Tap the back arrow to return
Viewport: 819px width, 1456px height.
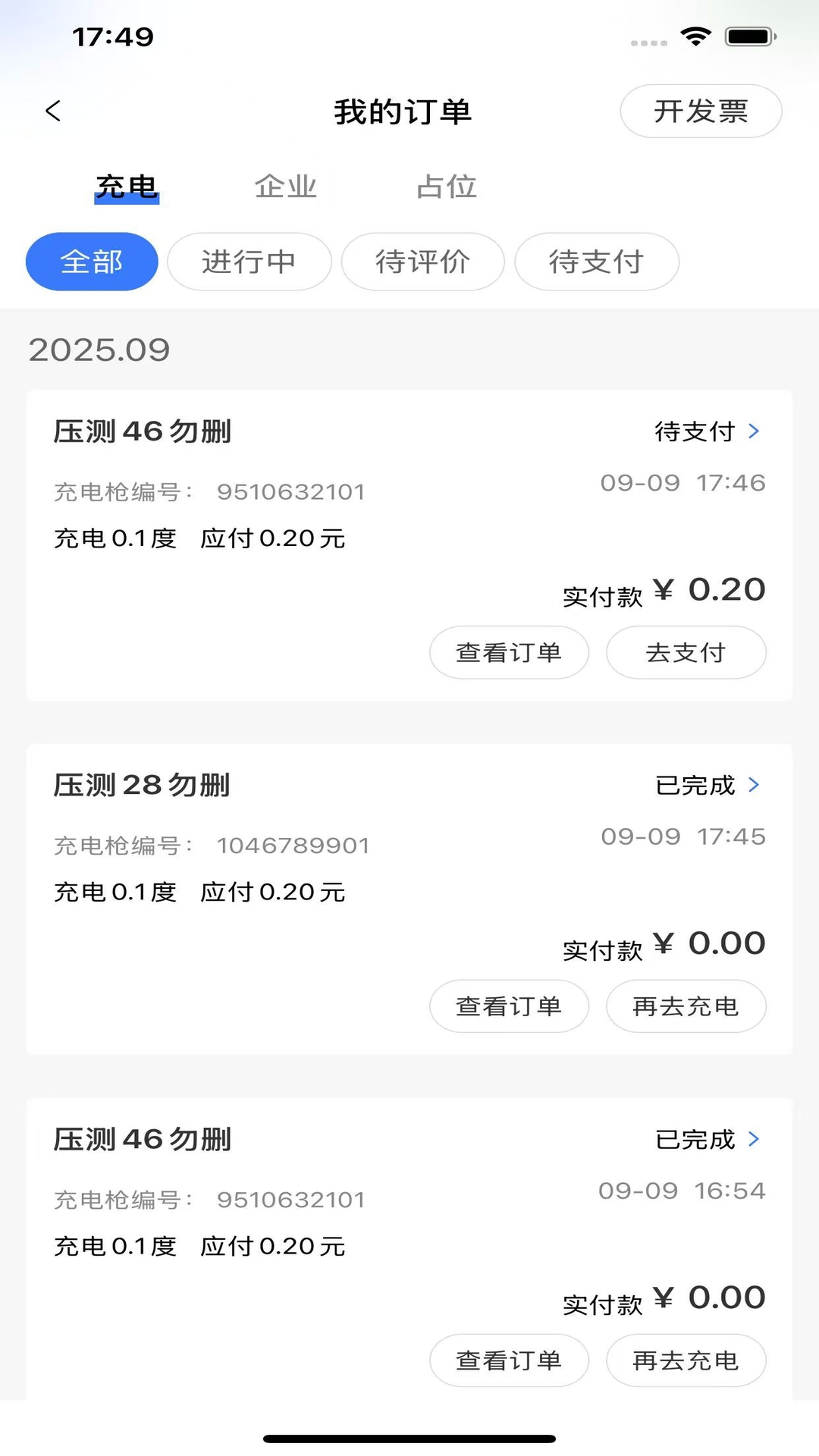click(x=53, y=111)
